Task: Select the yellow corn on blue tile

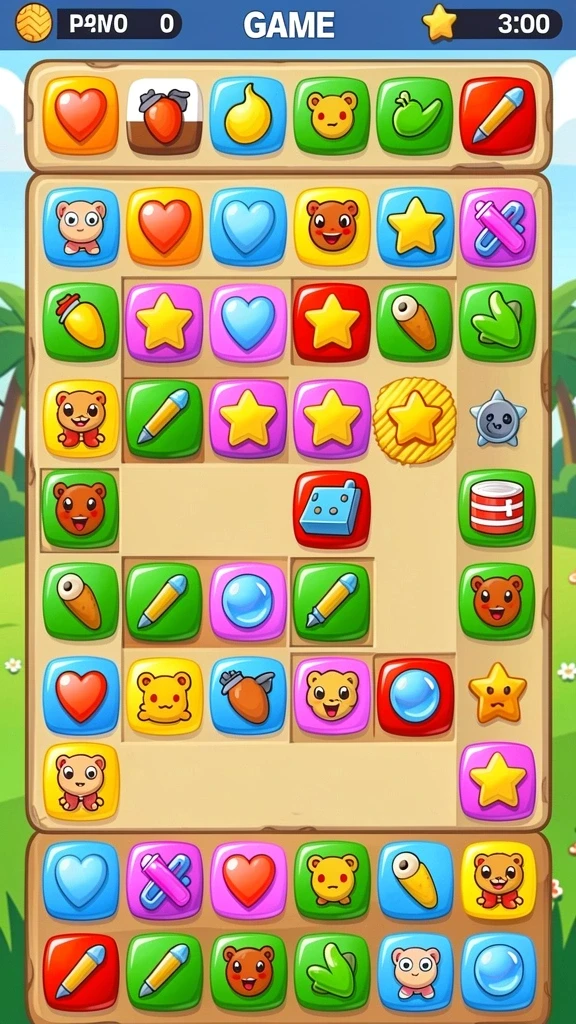Action: point(415,880)
